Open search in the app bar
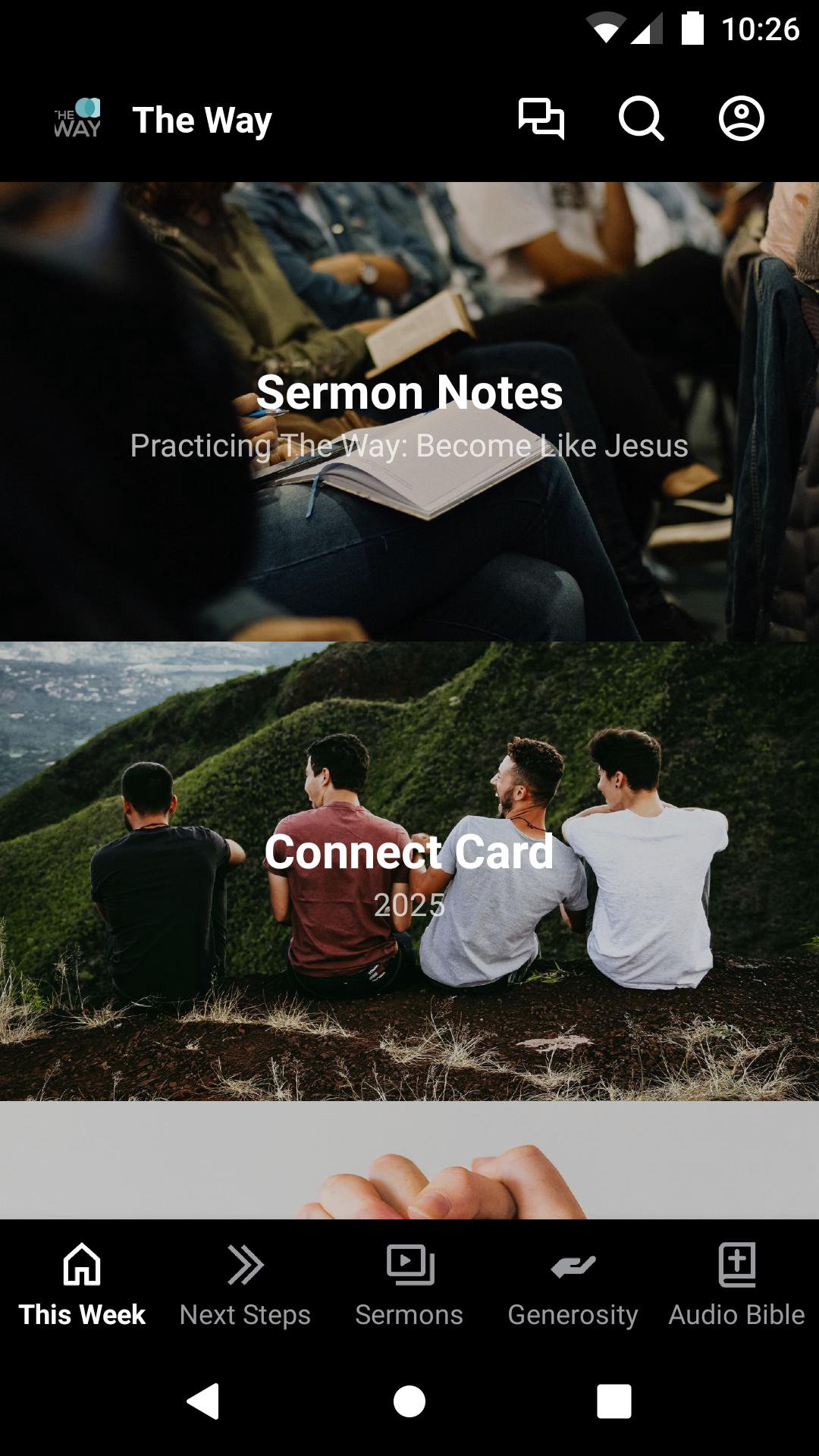Viewport: 819px width, 1456px height. (x=641, y=119)
